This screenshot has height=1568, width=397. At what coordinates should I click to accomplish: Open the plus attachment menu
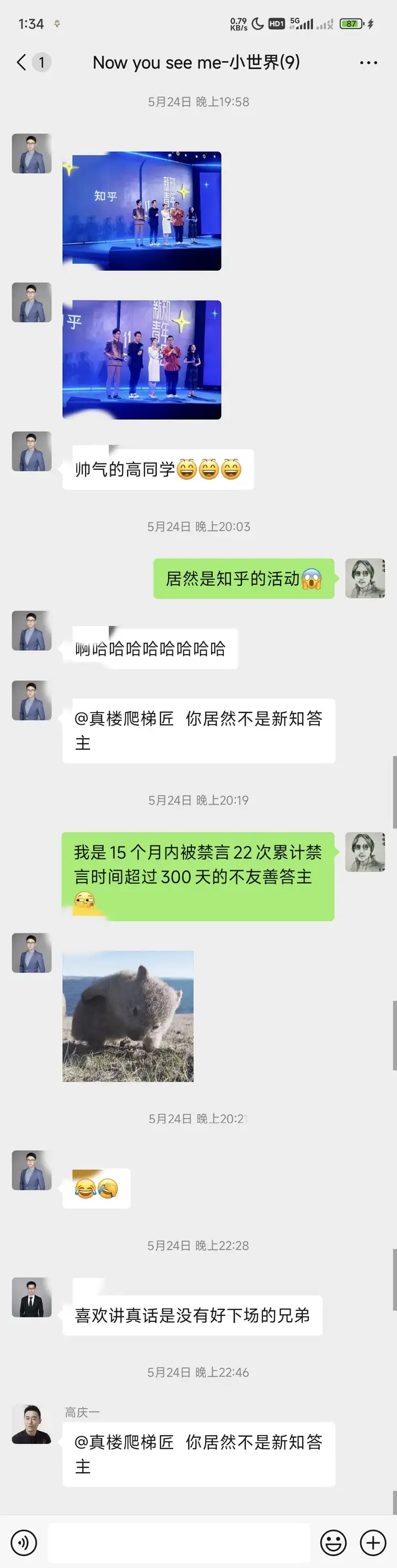373,1542
